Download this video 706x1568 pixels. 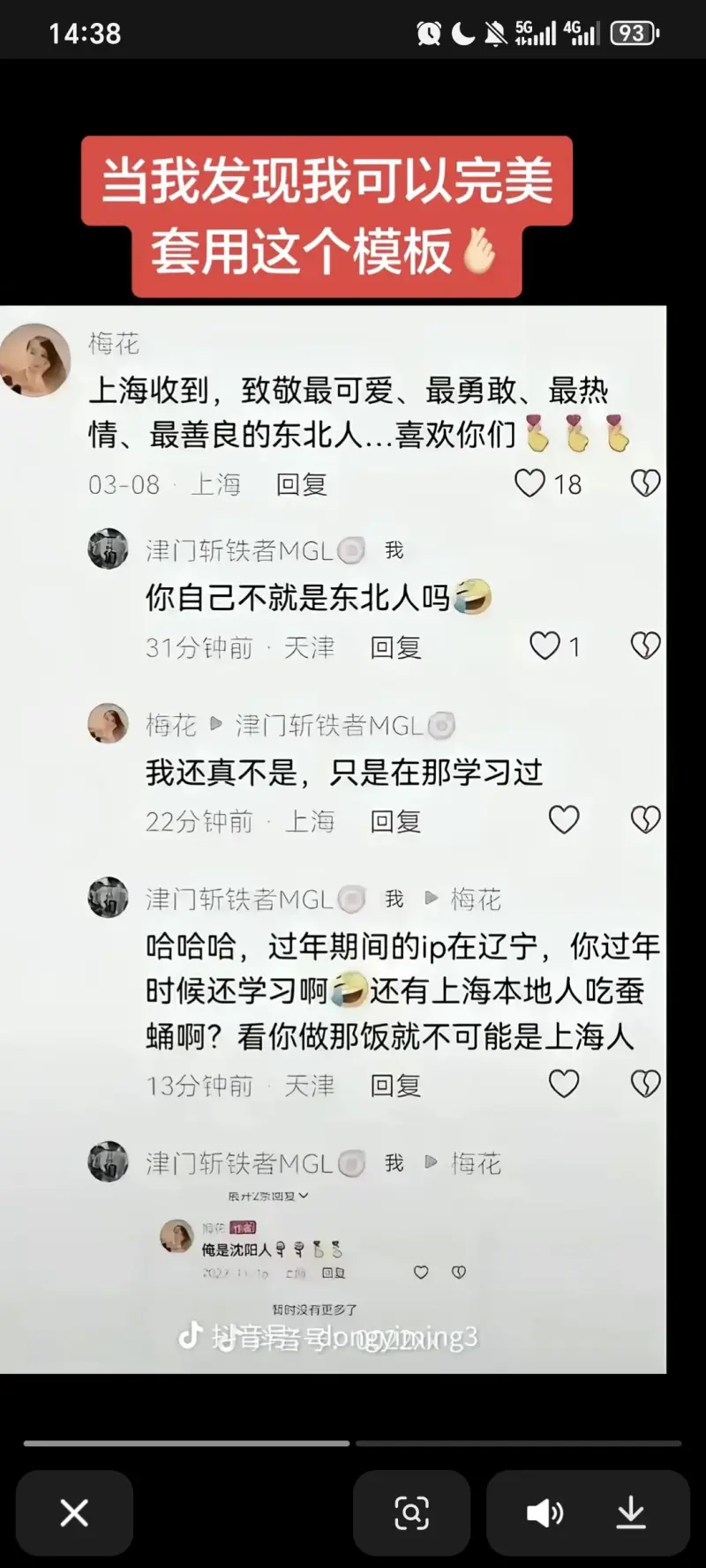click(631, 1512)
